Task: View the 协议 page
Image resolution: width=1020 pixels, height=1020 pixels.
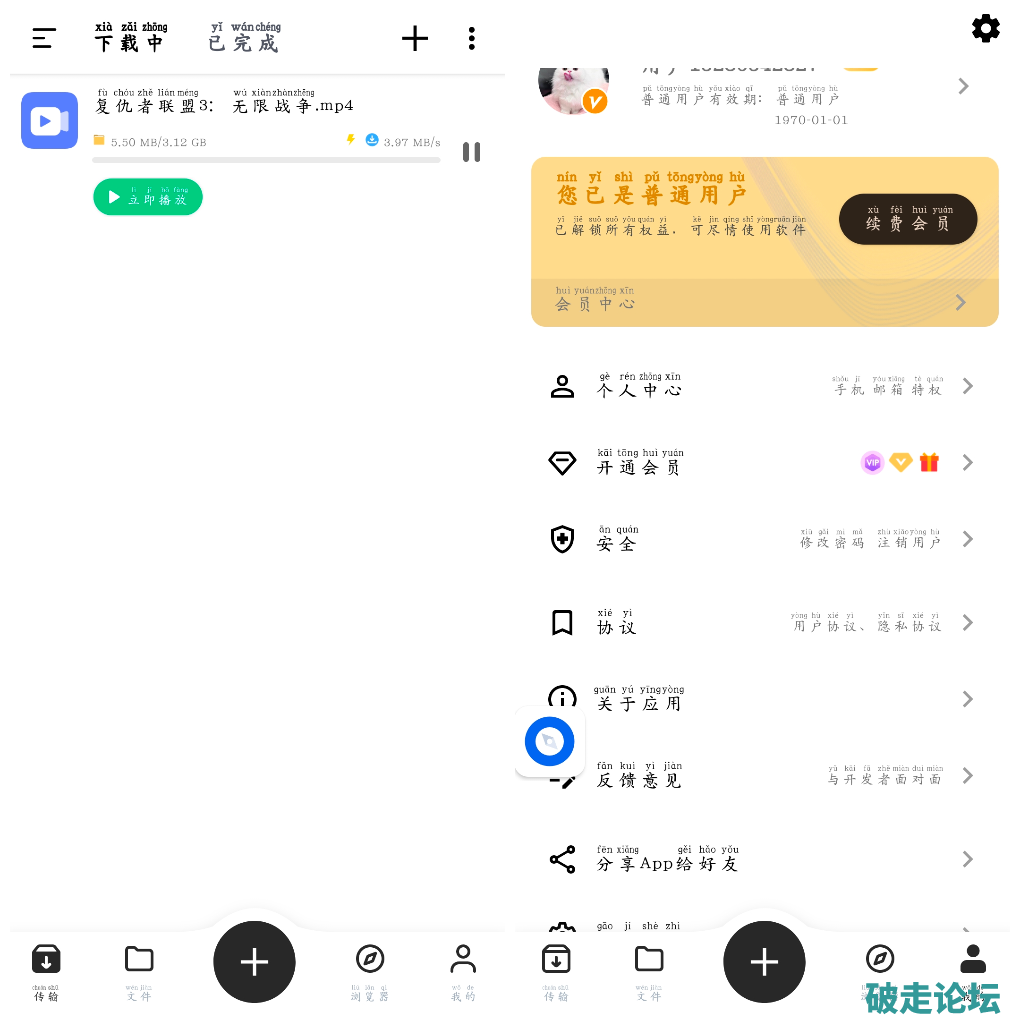Action: click(x=764, y=623)
